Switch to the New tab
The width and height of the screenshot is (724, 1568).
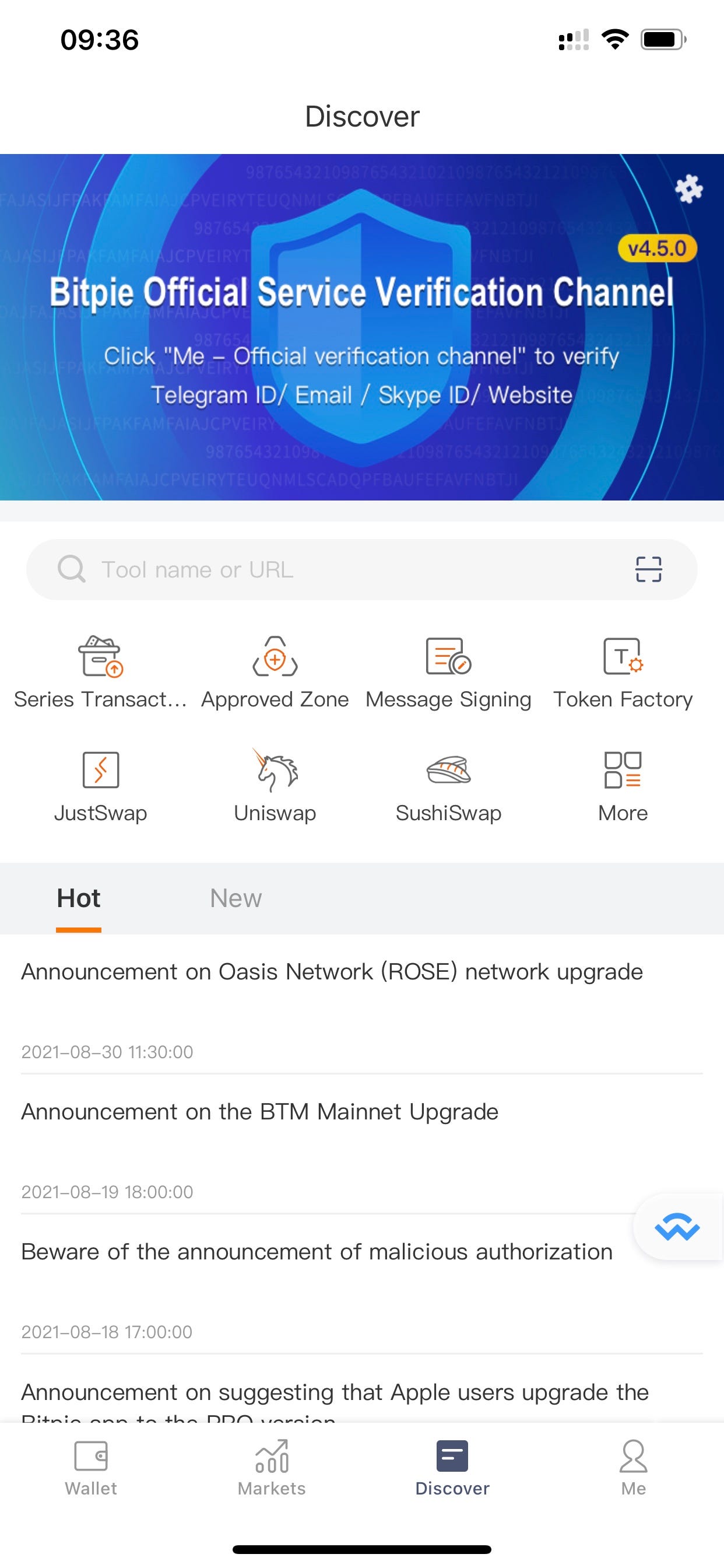(x=236, y=898)
